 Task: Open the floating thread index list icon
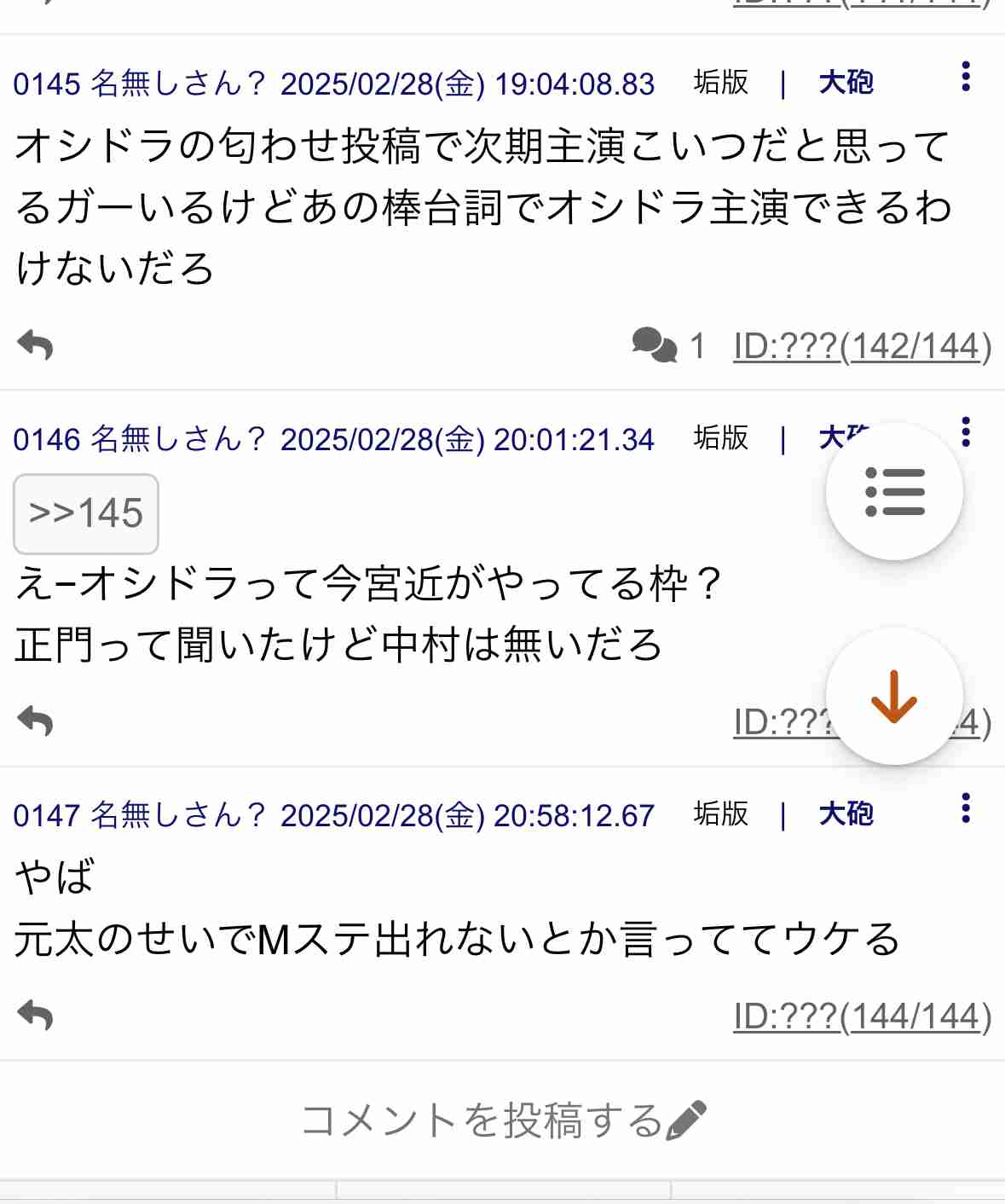893,493
